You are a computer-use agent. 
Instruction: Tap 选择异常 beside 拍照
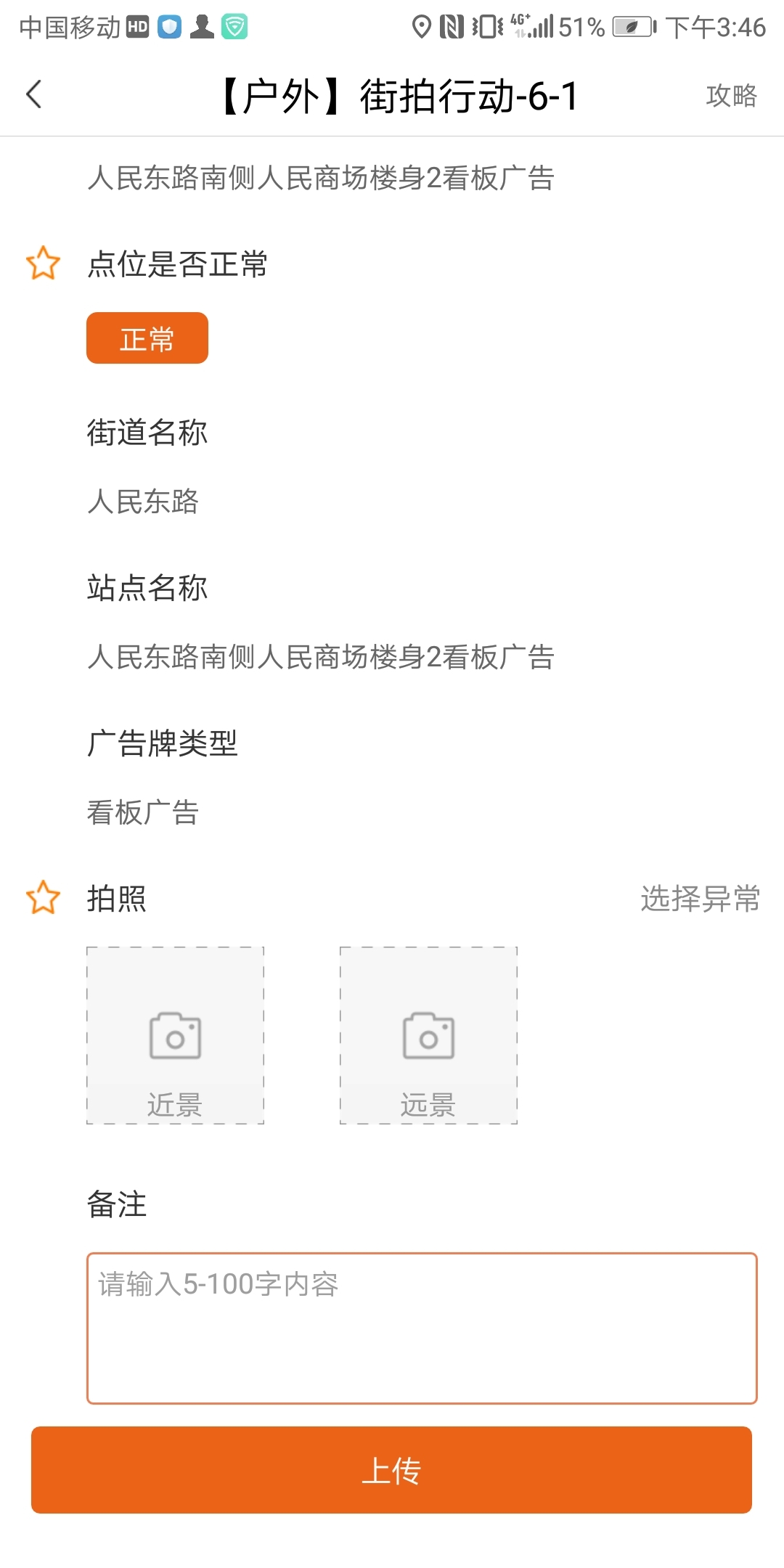pyautogui.click(x=700, y=899)
